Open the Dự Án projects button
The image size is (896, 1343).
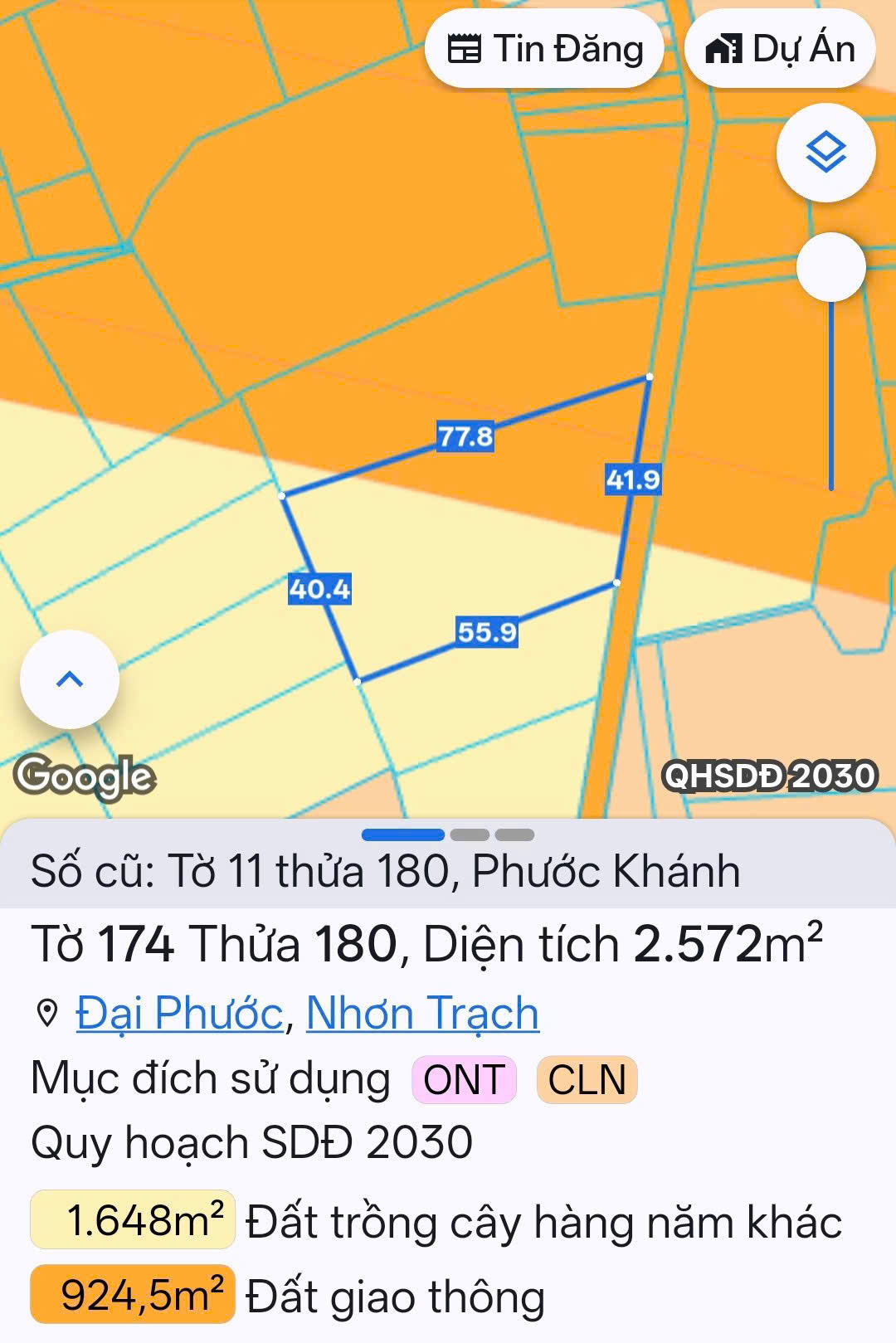(x=780, y=49)
